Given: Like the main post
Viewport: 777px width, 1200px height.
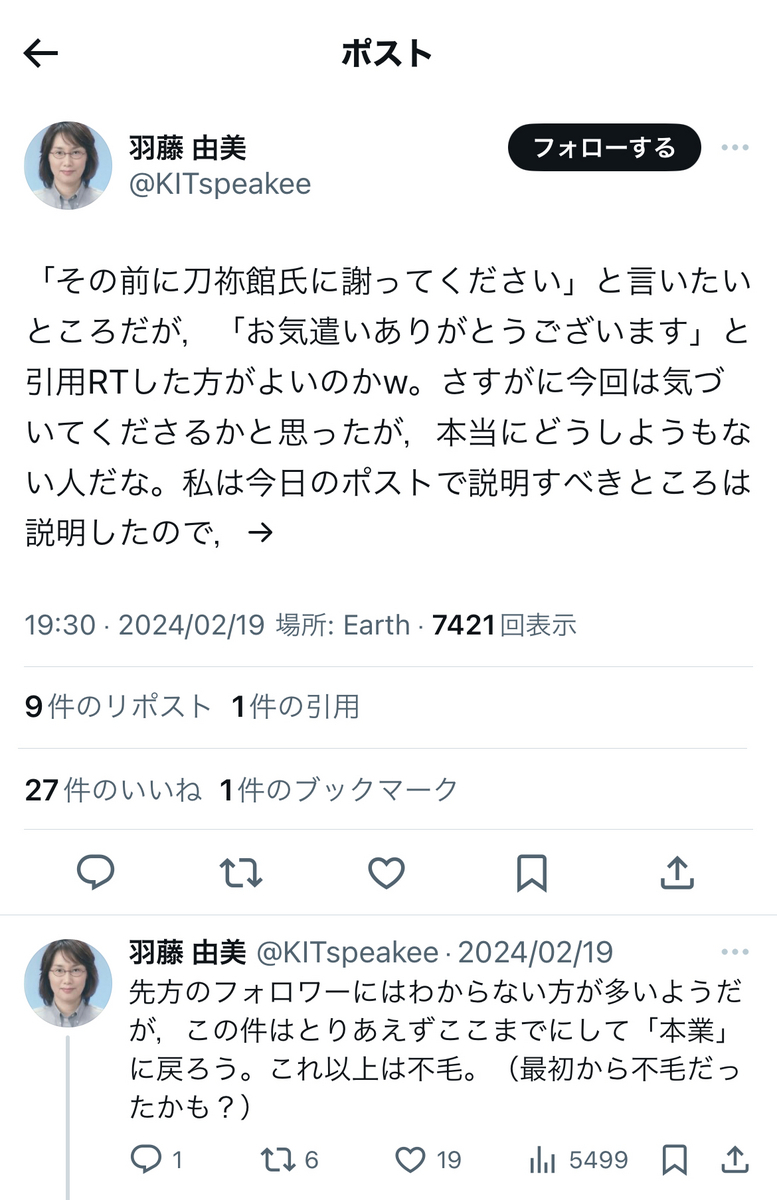Looking at the screenshot, I should [386, 873].
